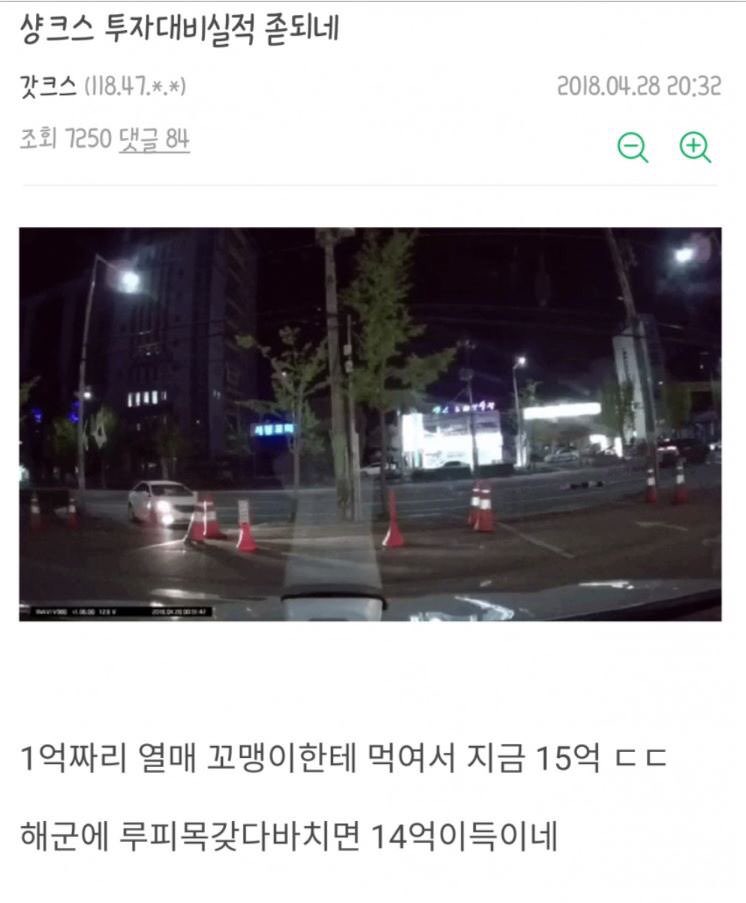Viewport: 746px width, 903px height.
Task: Tap the zoom out magnifier icon
Action: coord(632,146)
